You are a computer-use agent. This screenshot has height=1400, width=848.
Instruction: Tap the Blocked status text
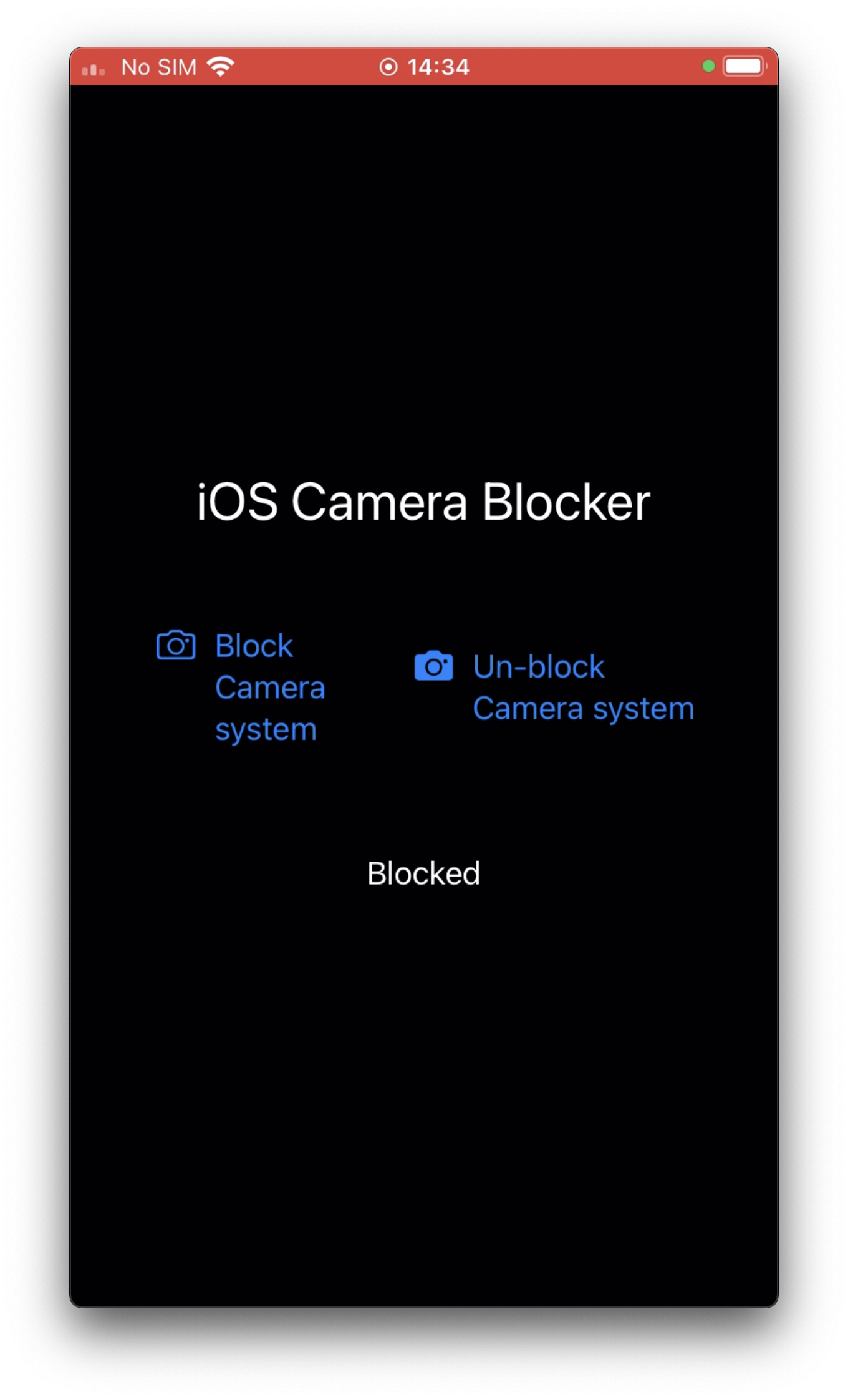click(423, 874)
